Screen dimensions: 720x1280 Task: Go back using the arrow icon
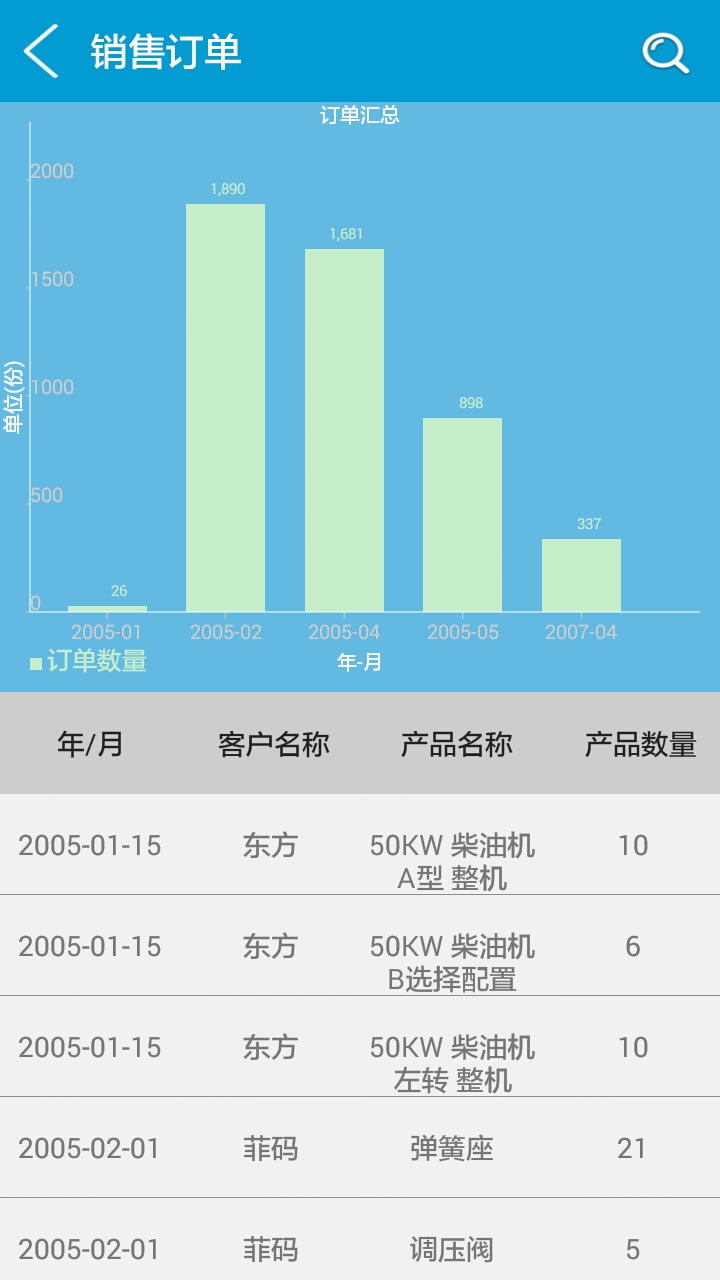[x=41, y=51]
